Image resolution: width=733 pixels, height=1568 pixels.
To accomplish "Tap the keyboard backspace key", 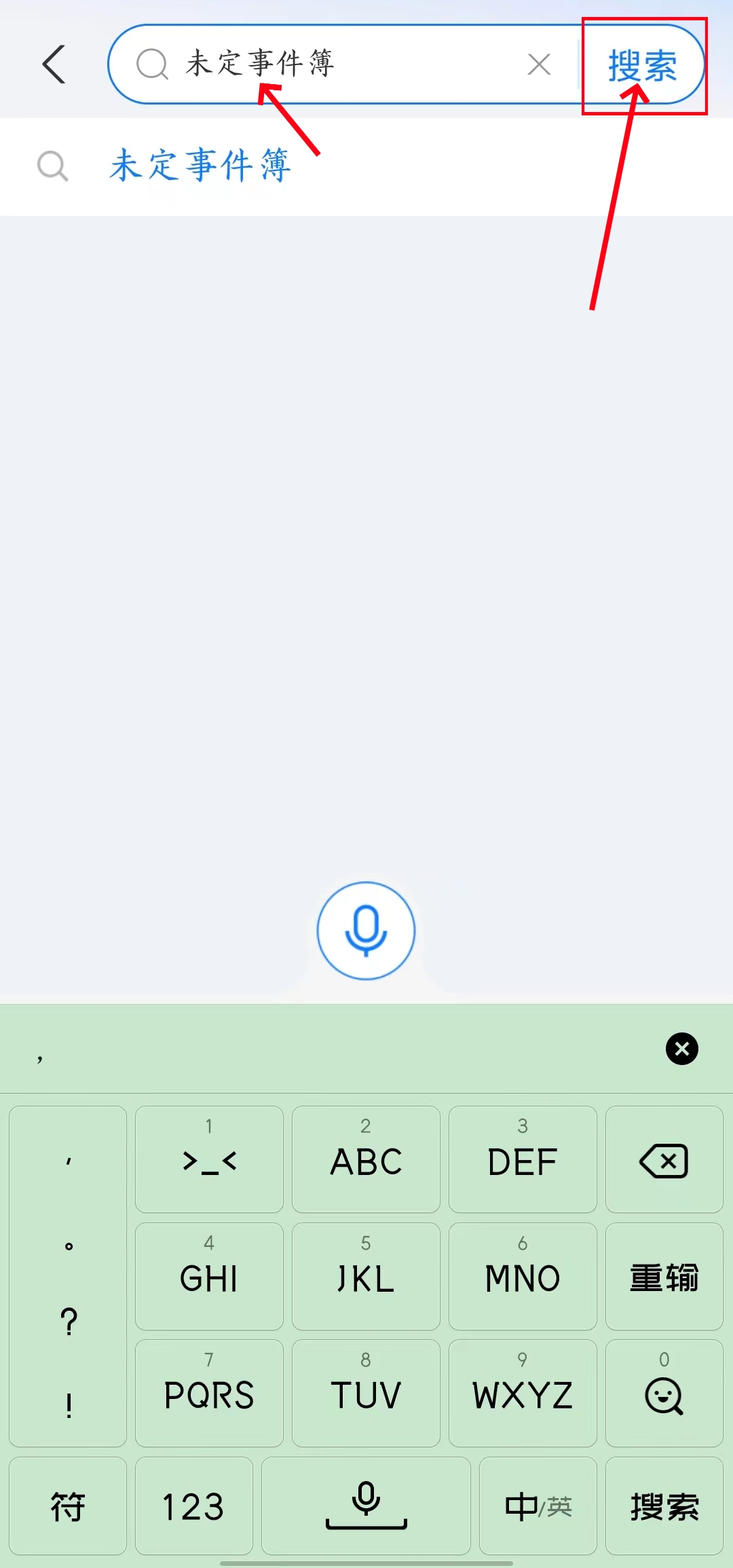I will pos(664,1160).
